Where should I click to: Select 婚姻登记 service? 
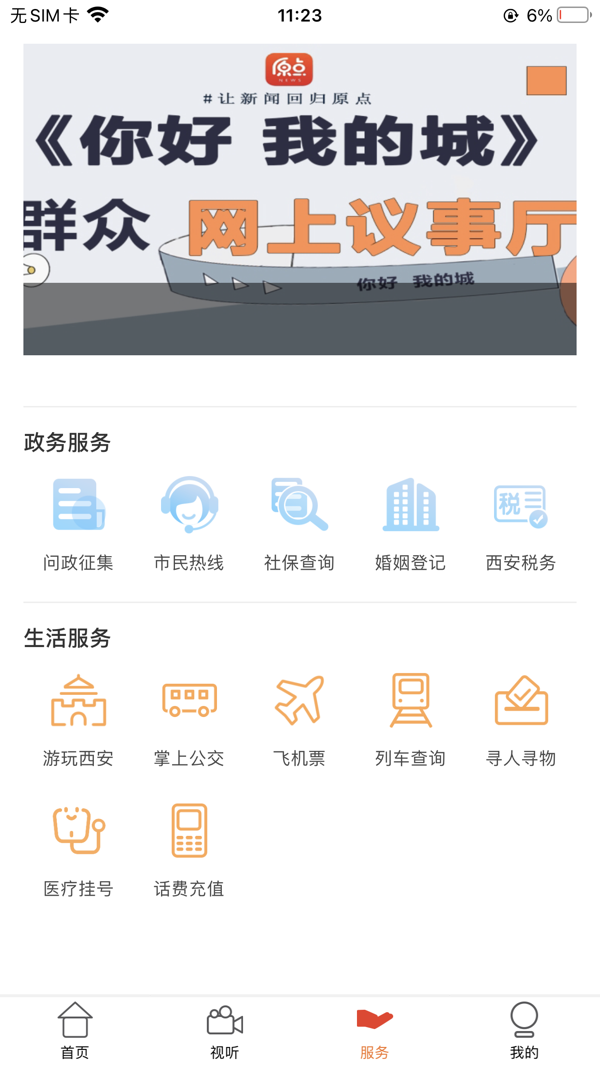410,524
